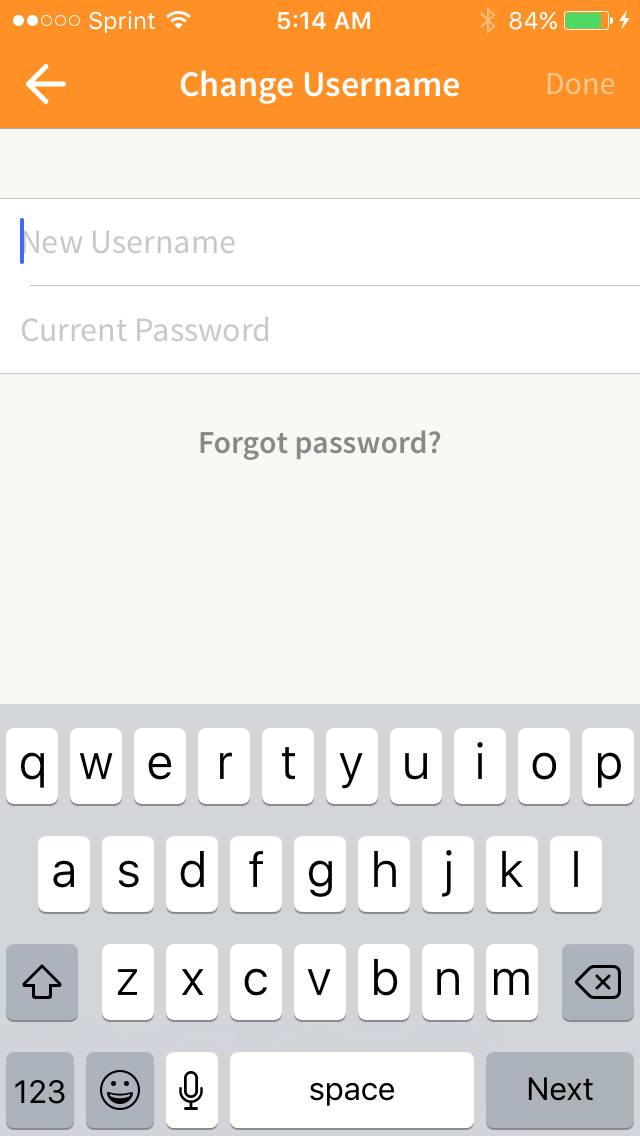Tap the Next key on keyboard
This screenshot has height=1136, width=640.
[560, 1089]
